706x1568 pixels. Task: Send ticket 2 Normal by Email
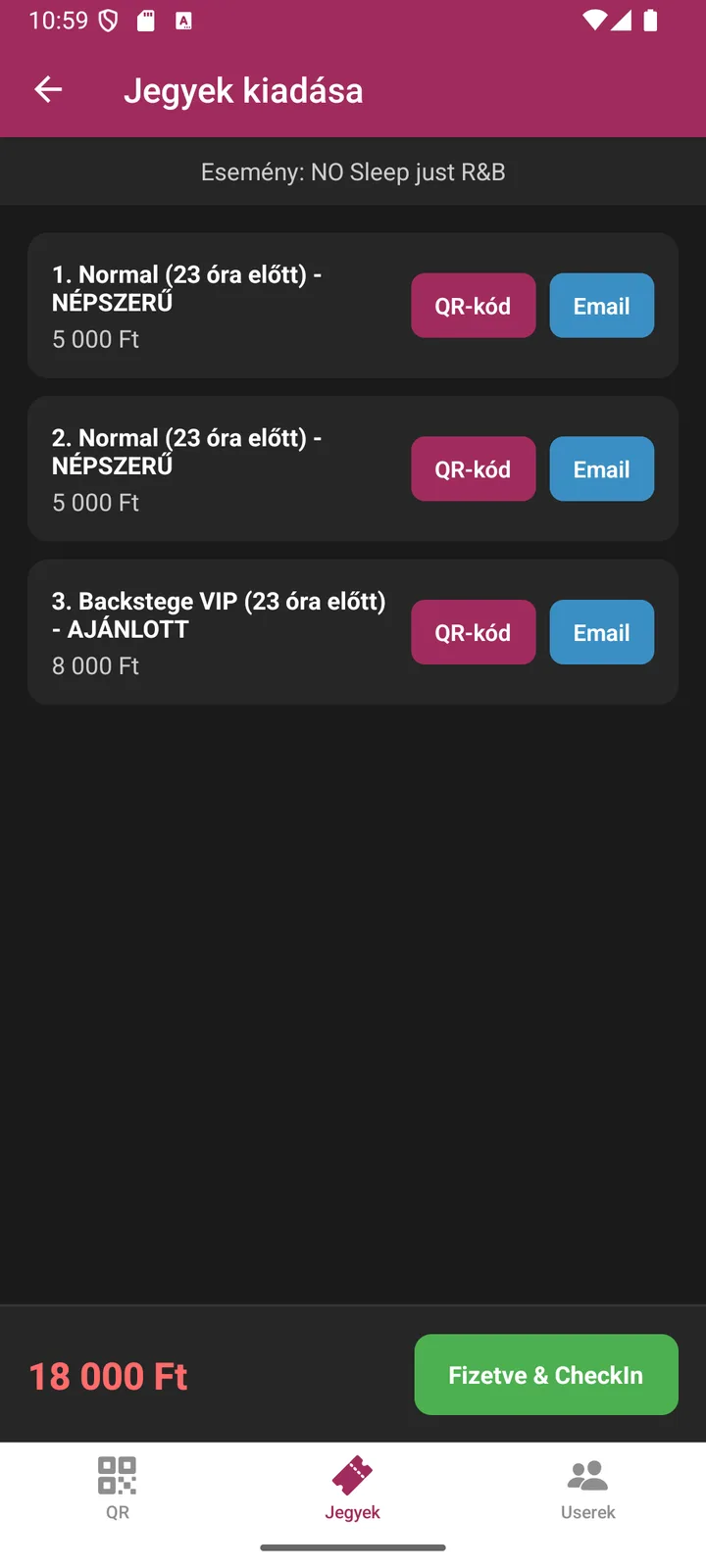(x=601, y=469)
